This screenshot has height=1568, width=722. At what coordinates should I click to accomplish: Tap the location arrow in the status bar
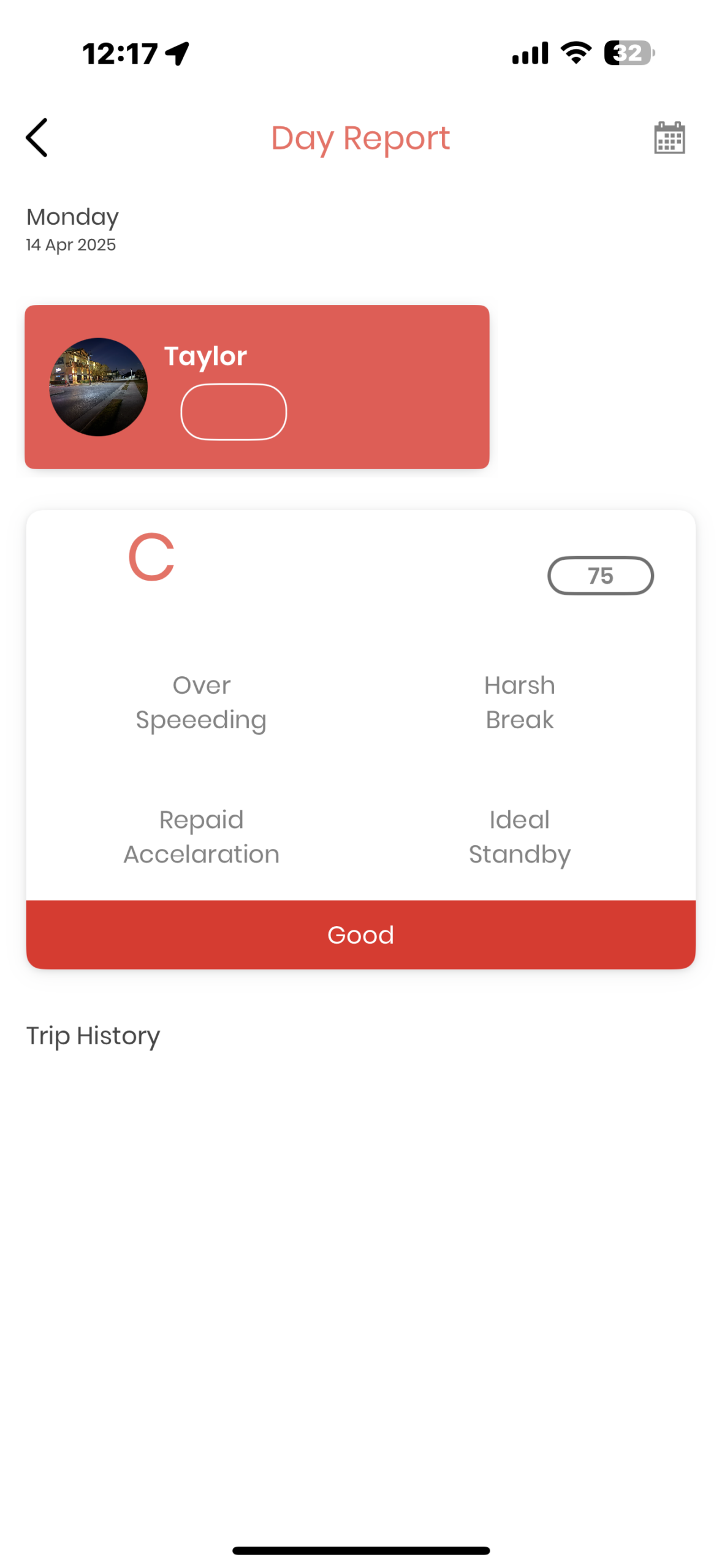pyautogui.click(x=177, y=53)
